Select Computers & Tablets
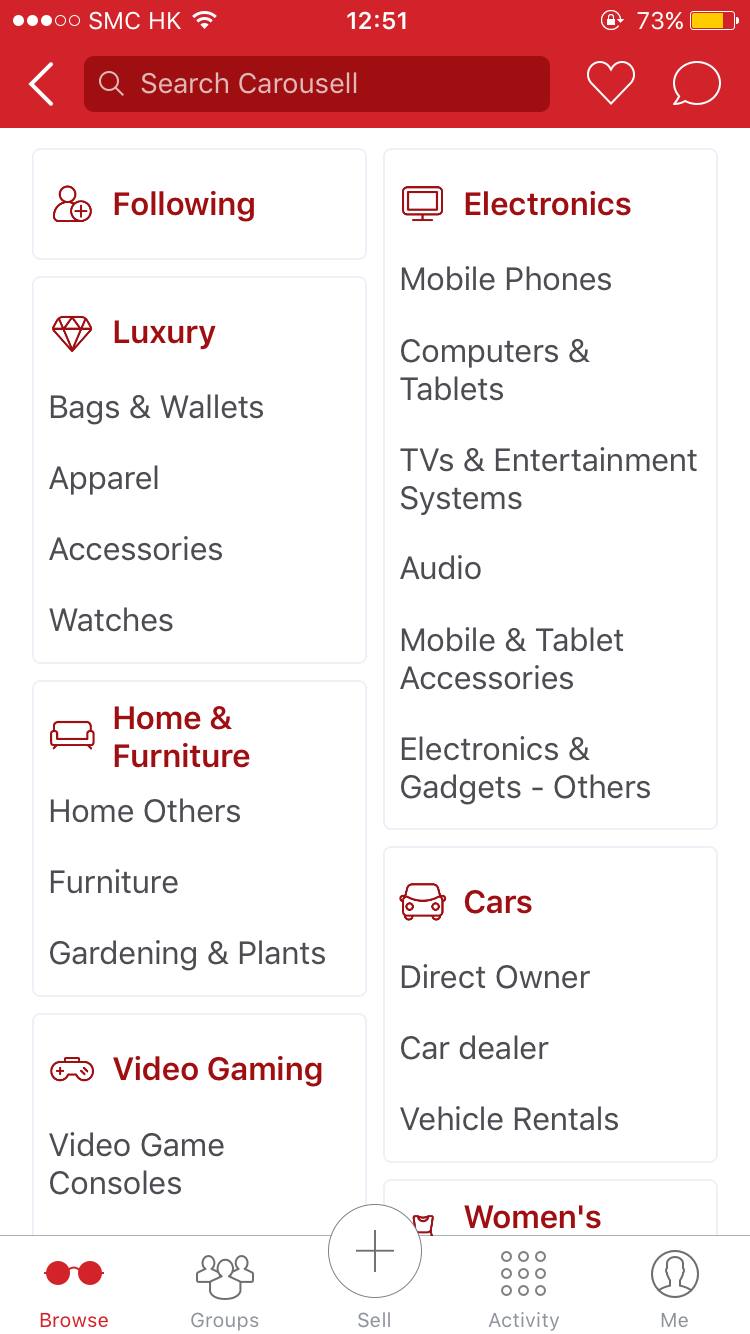Screen dimensions: 750x1334 pos(495,370)
